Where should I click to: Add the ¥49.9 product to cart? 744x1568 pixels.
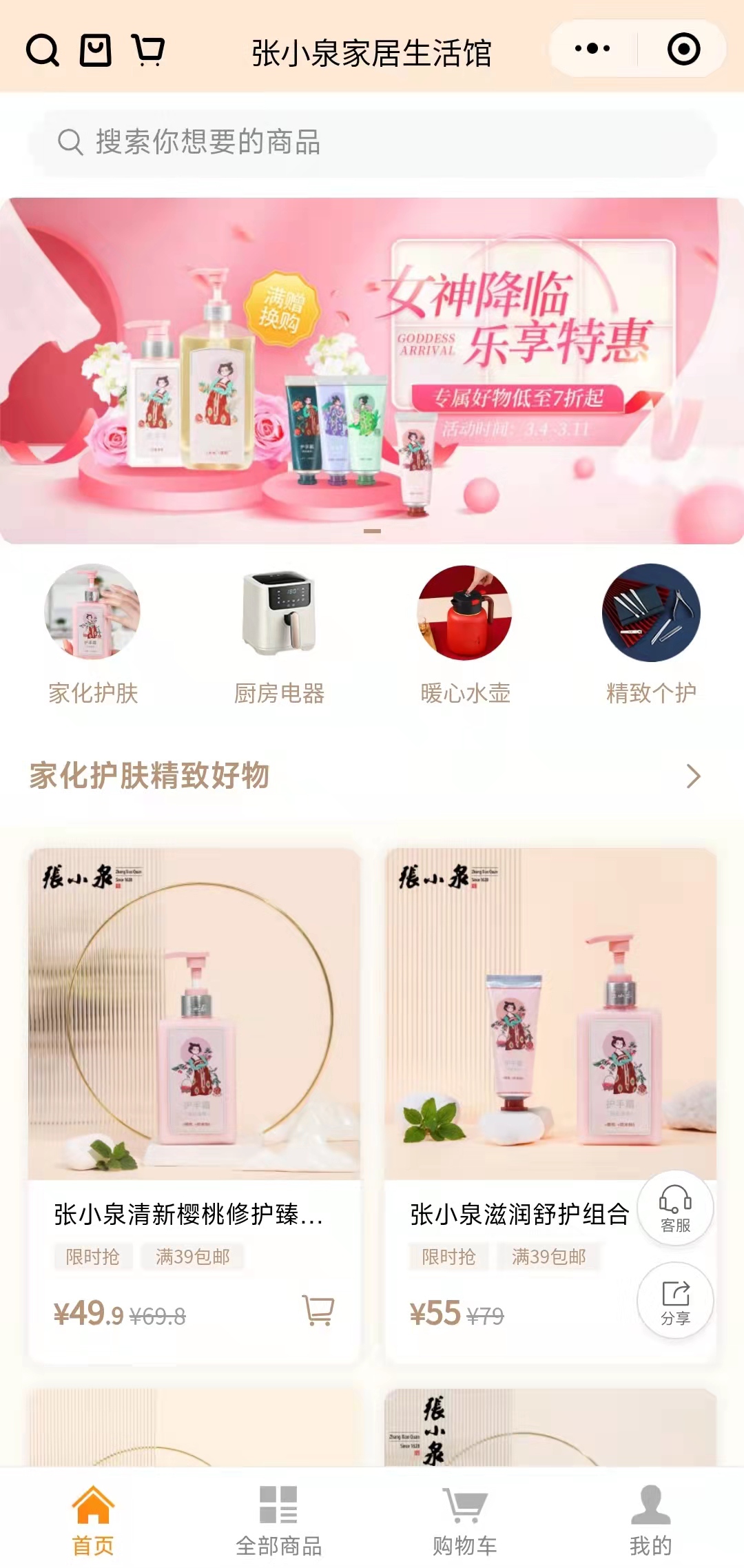click(x=319, y=1310)
